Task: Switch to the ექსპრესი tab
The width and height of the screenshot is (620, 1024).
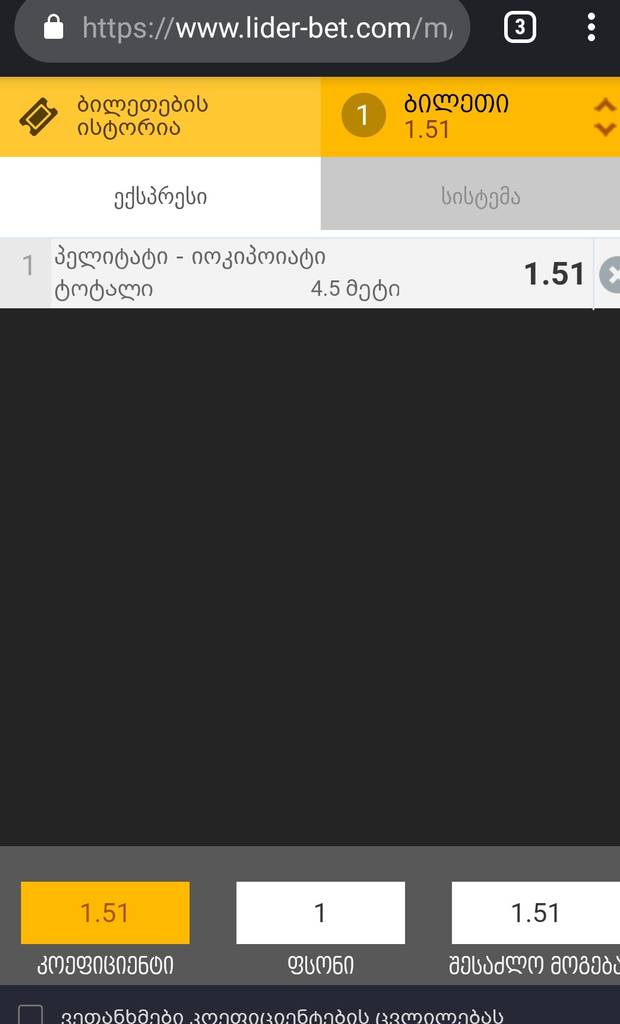Action: [160, 196]
